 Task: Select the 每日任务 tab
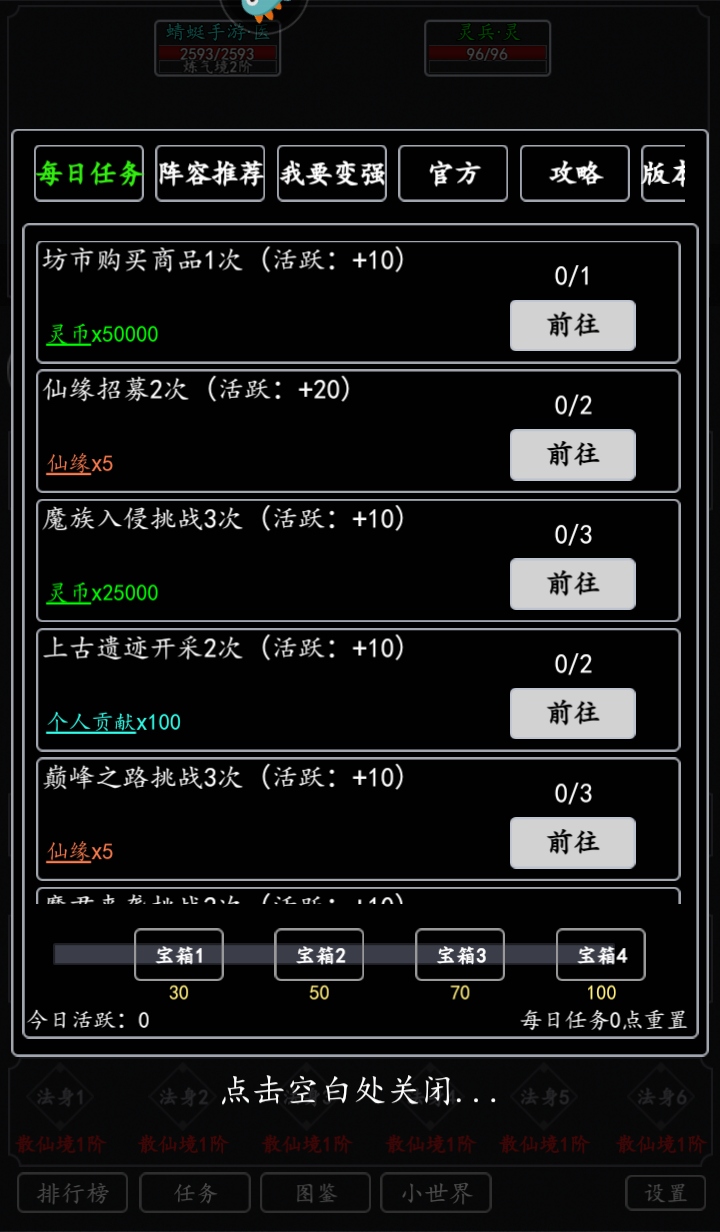(x=89, y=174)
